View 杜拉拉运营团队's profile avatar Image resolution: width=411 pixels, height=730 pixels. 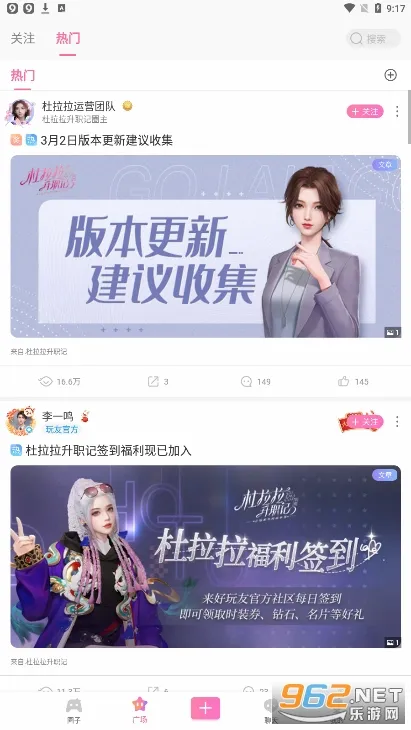tap(20, 112)
